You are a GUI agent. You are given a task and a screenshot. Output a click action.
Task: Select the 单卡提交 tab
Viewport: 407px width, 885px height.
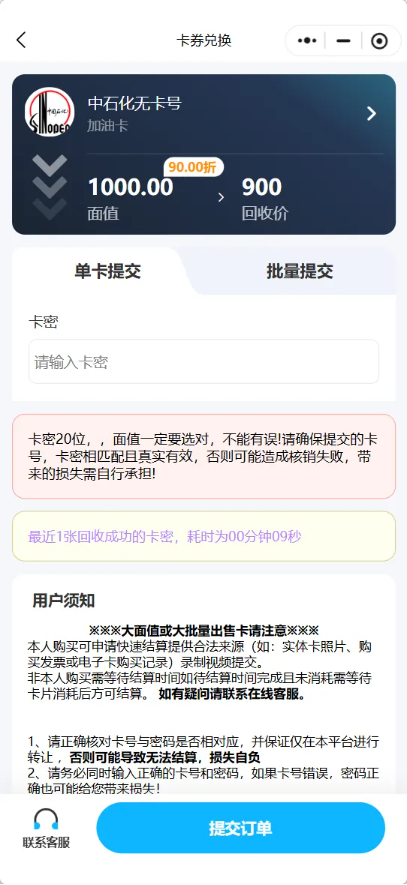(x=107, y=271)
